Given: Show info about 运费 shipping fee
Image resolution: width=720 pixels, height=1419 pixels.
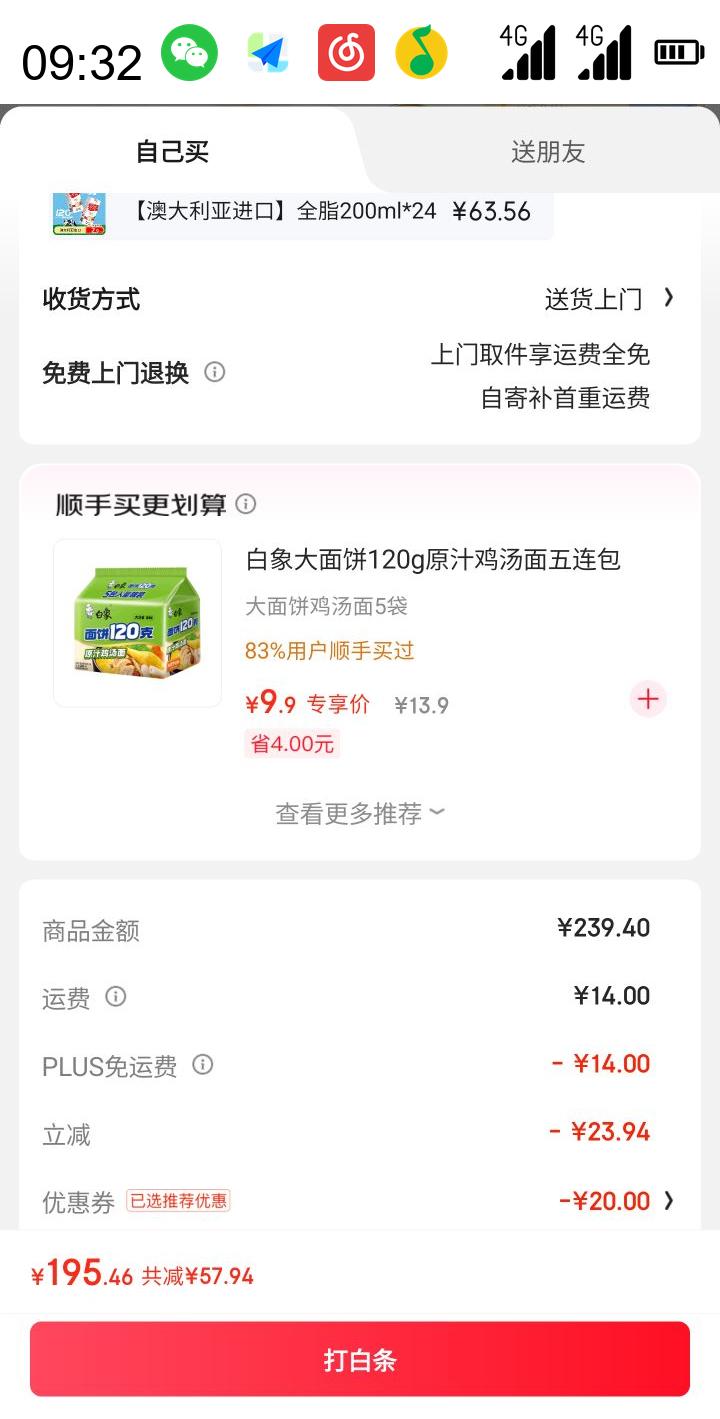Looking at the screenshot, I should pos(116,997).
